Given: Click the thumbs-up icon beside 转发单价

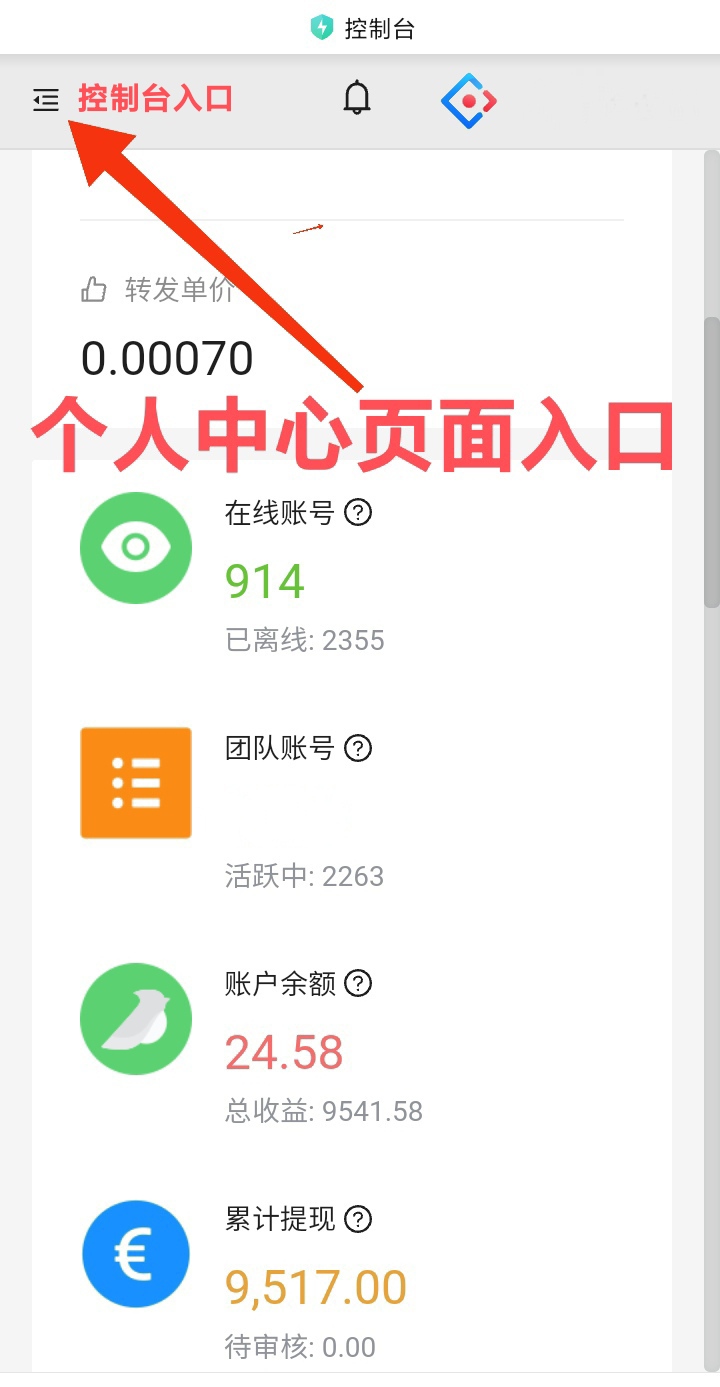Looking at the screenshot, I should (x=93, y=290).
